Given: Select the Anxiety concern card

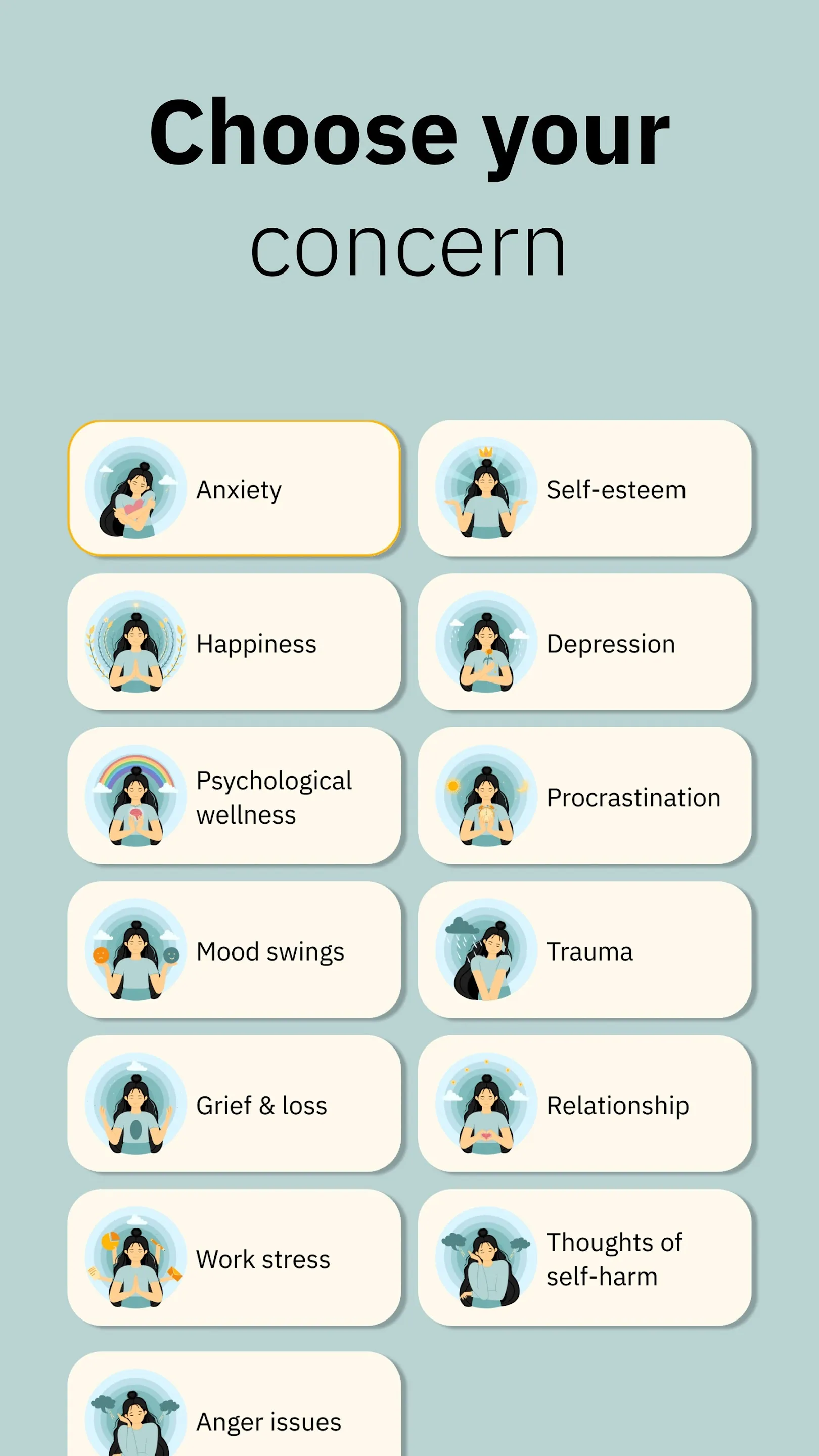Looking at the screenshot, I should pos(234,488).
